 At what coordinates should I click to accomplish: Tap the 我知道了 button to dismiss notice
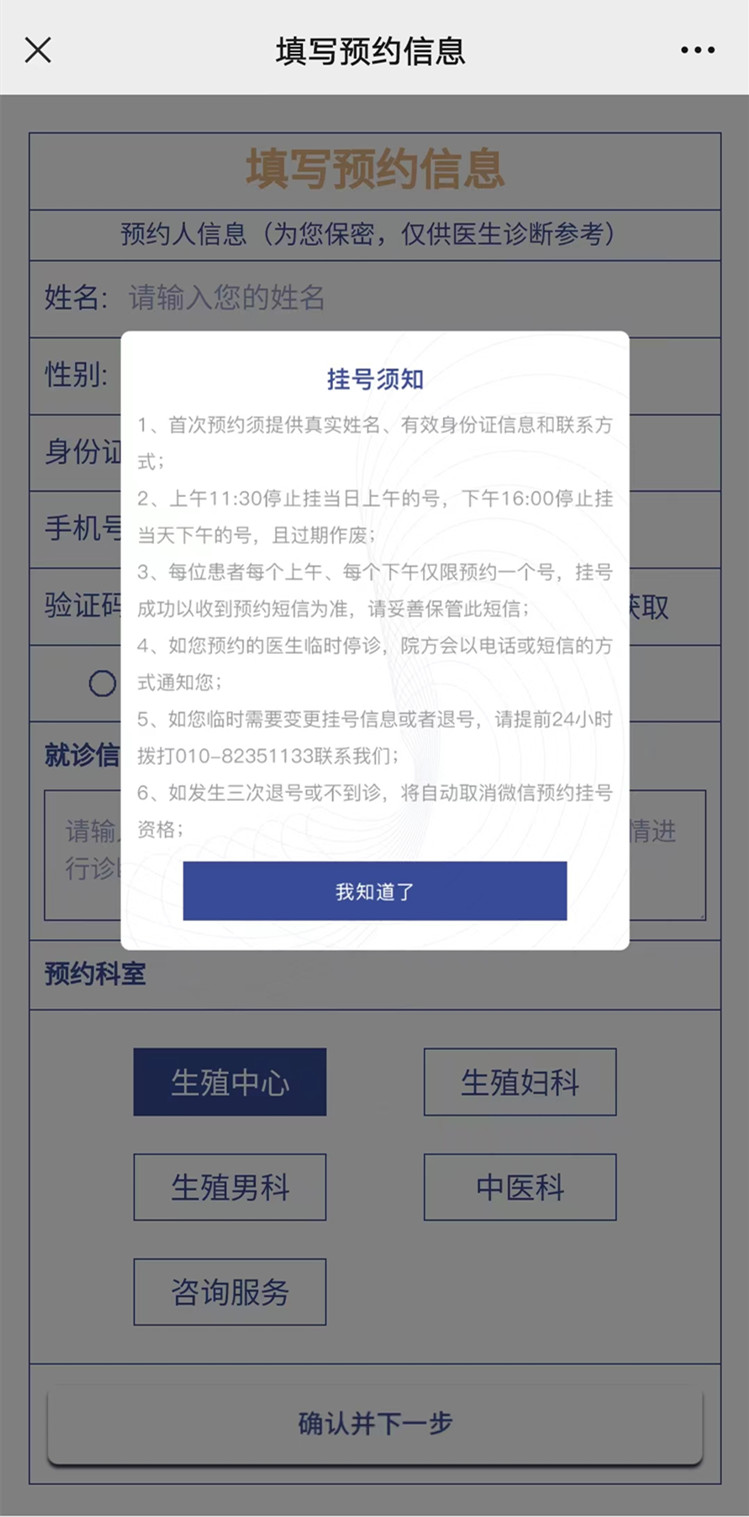374,891
